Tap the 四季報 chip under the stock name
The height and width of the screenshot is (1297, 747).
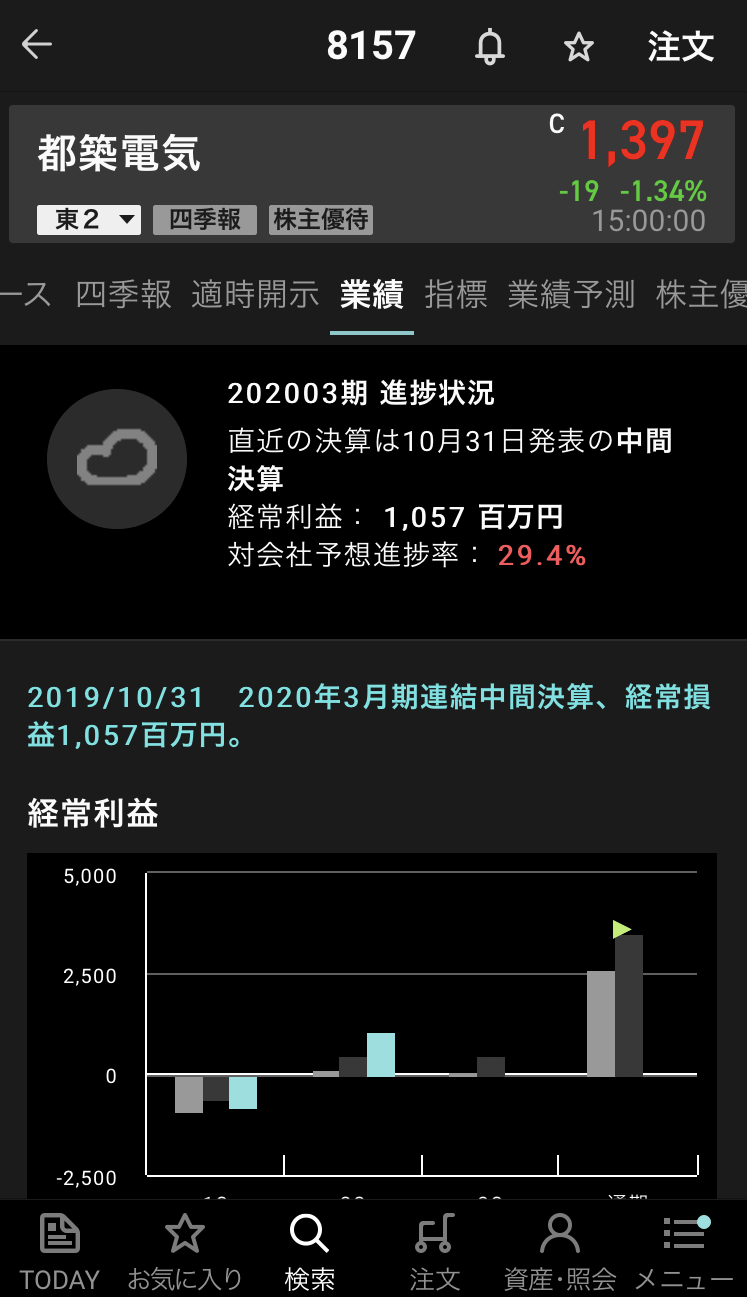tap(205, 220)
